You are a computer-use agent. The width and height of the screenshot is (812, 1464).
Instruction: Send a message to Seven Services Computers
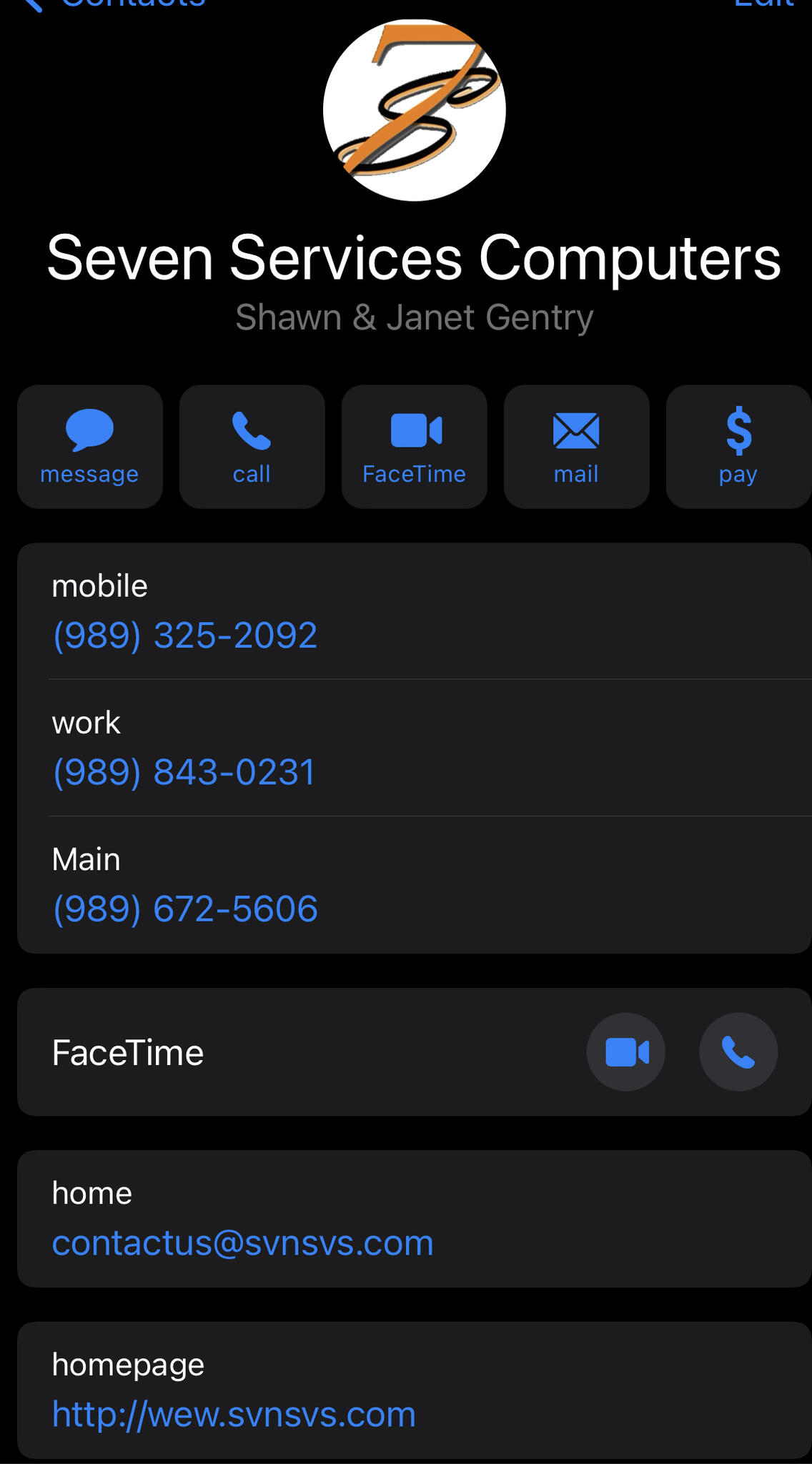pyautogui.click(x=90, y=447)
